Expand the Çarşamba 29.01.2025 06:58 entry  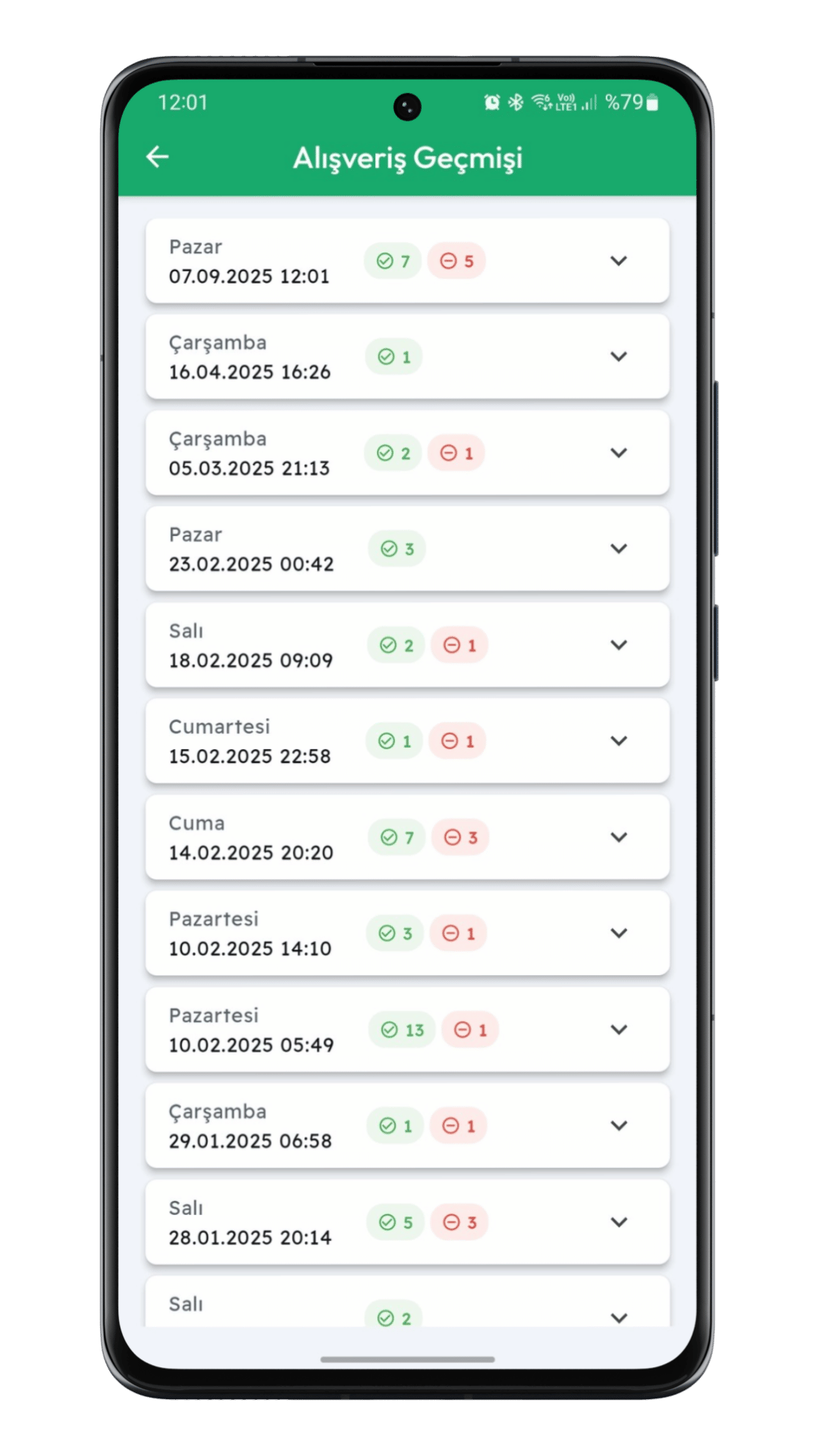point(618,1125)
